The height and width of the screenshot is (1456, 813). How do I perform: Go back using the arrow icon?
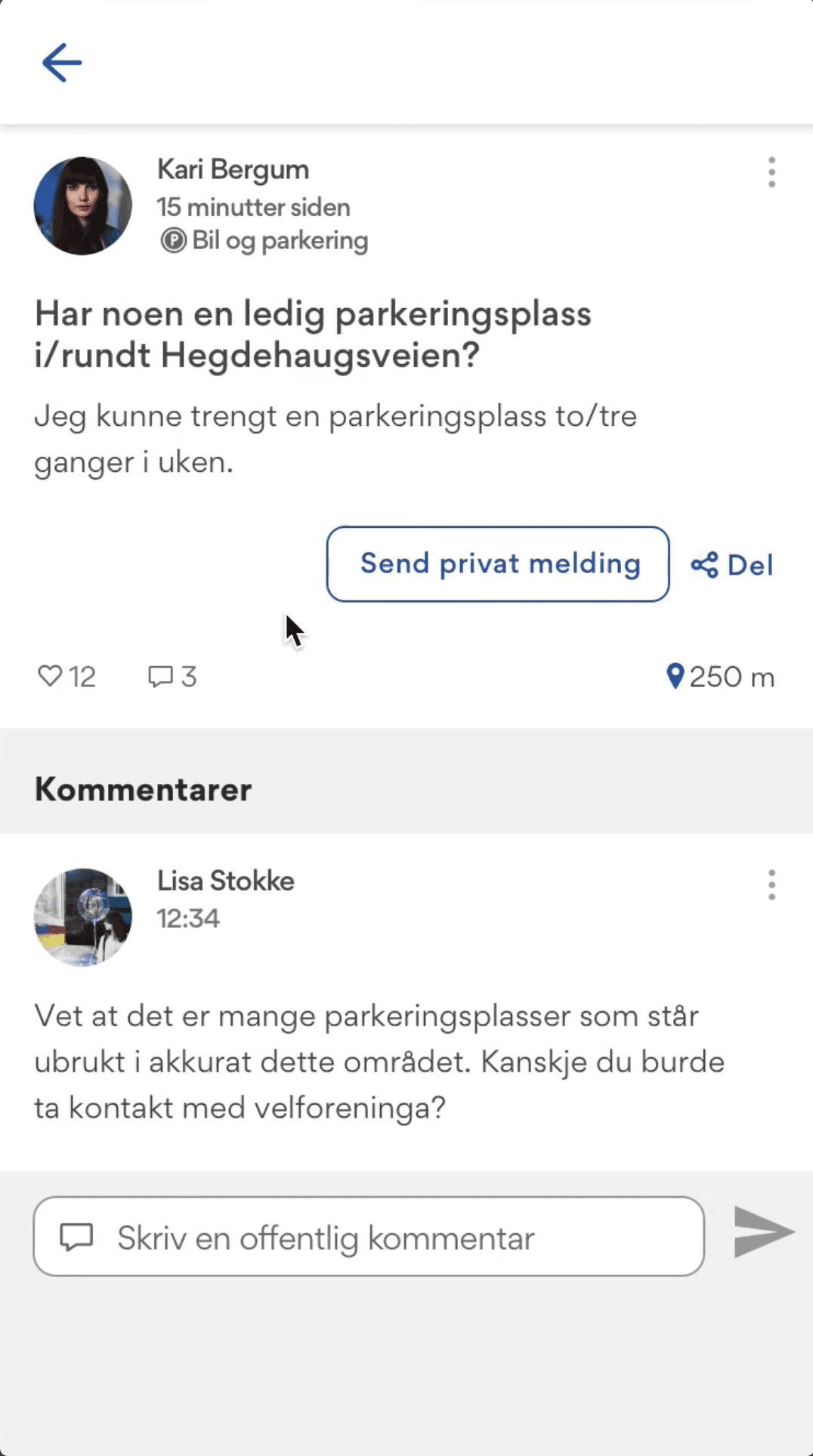61,62
